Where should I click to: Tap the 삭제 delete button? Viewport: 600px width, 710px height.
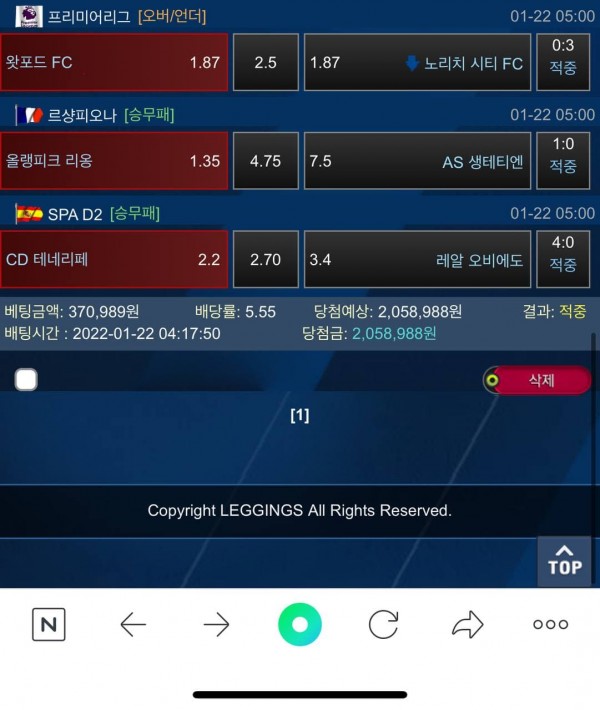click(x=537, y=380)
